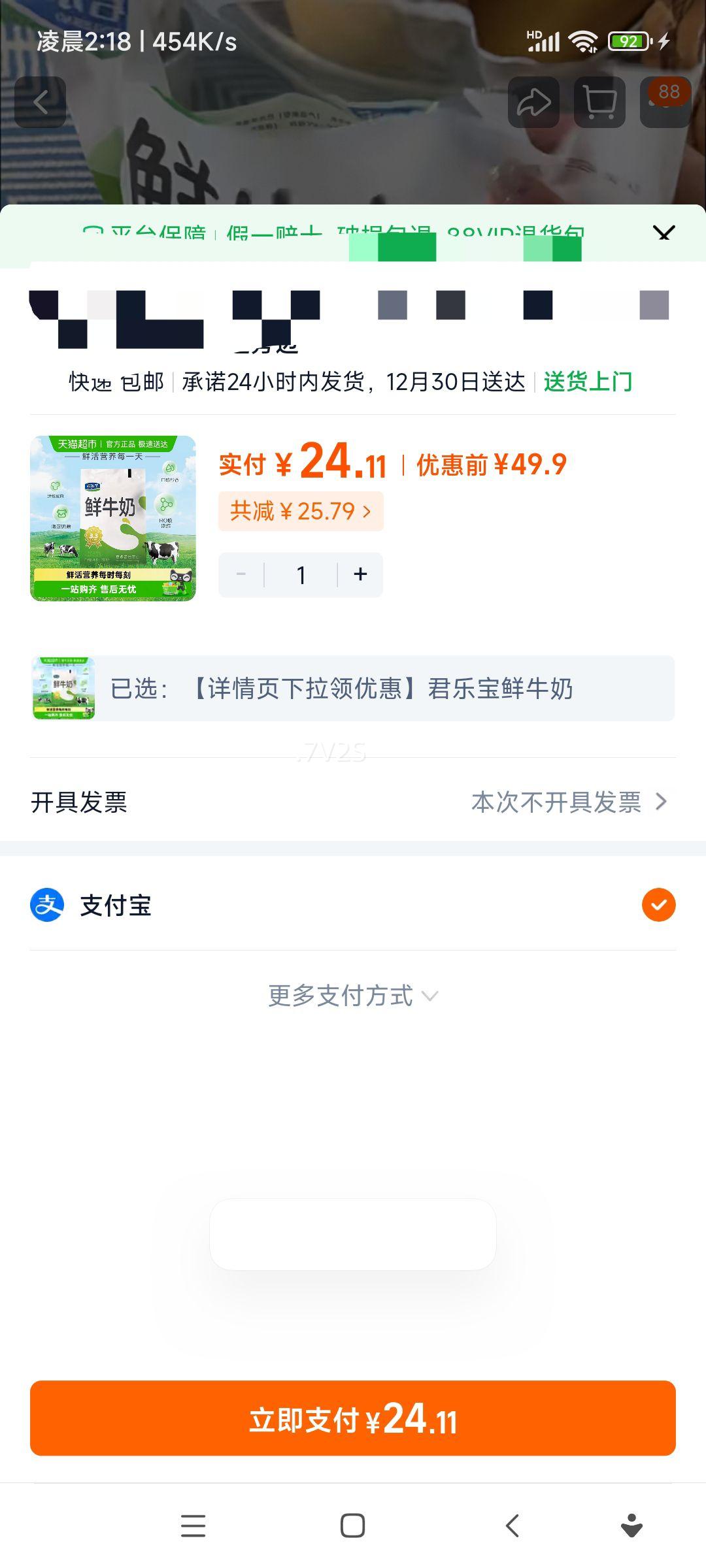The width and height of the screenshot is (706, 1568).
Task: Increase quantity with the plus button
Action: click(360, 574)
